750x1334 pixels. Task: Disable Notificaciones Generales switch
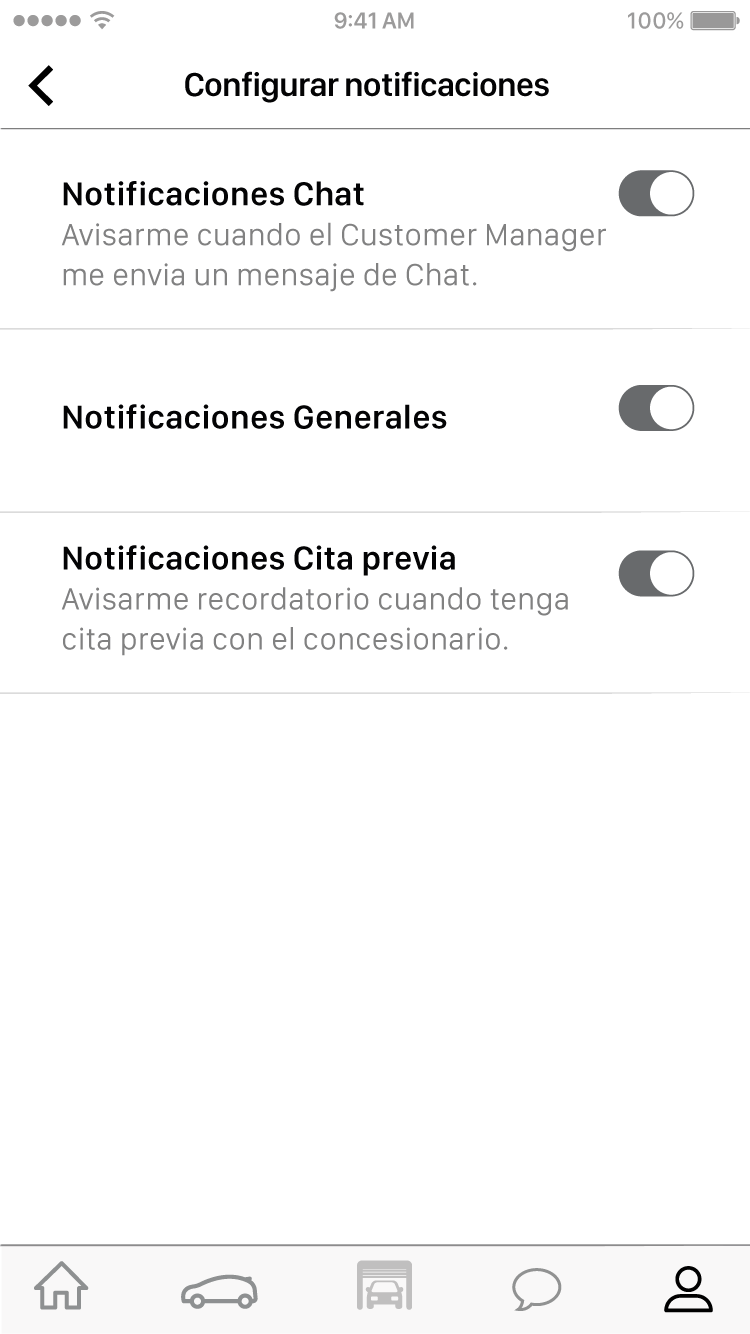pos(656,408)
